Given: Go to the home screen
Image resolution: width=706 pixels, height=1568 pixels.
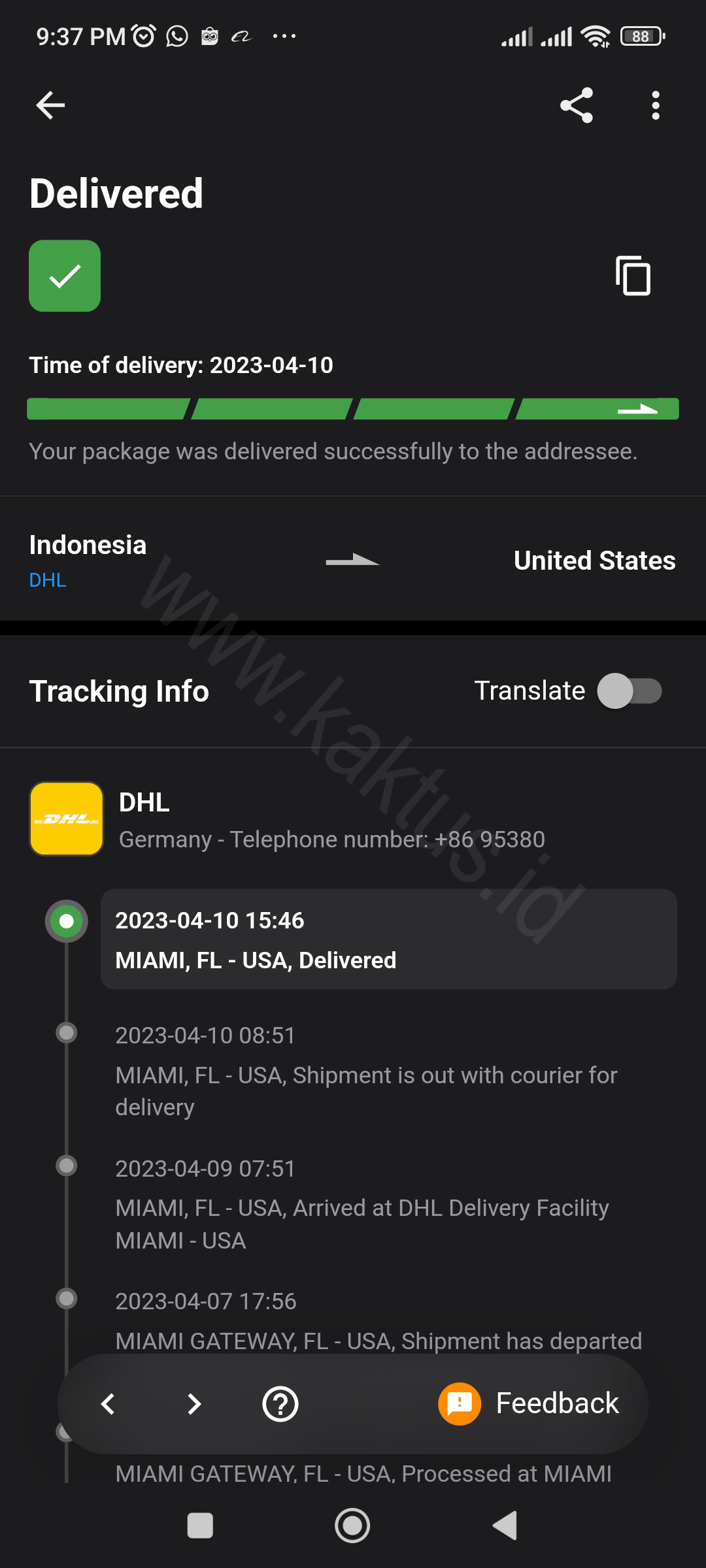Looking at the screenshot, I should [352, 1526].
